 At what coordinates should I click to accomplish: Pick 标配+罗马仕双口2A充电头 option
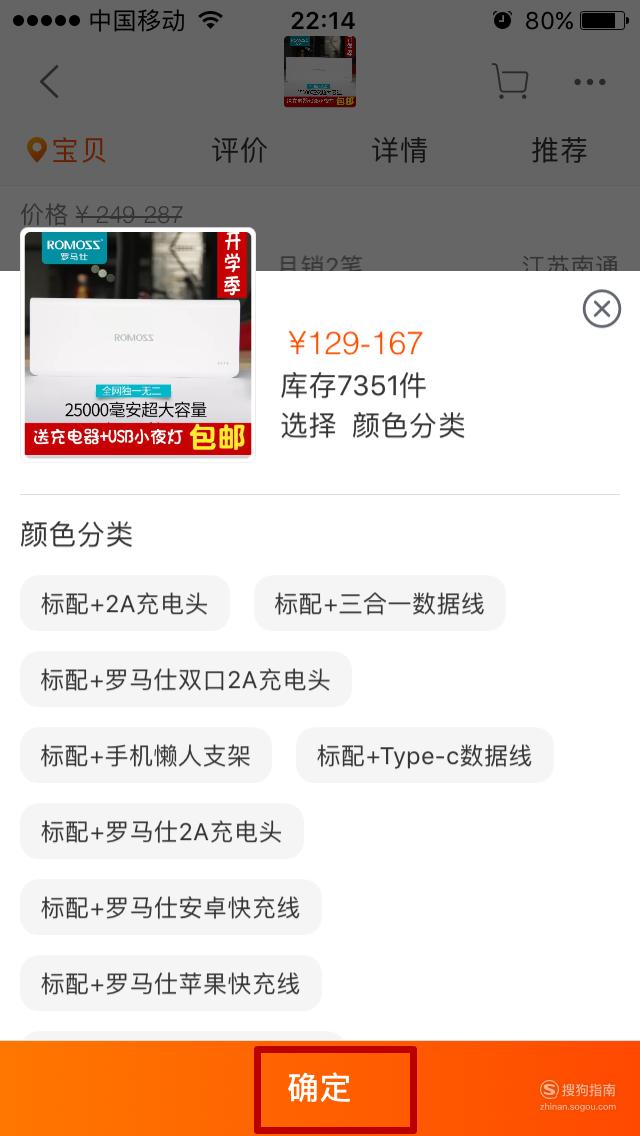[x=186, y=679]
